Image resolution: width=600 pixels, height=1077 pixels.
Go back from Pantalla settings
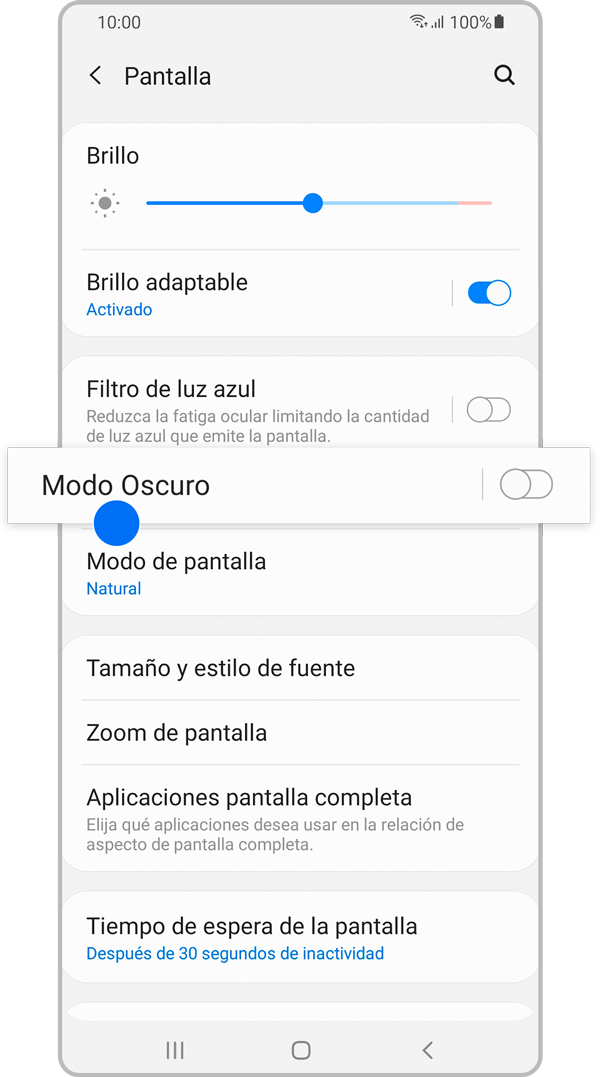click(95, 76)
